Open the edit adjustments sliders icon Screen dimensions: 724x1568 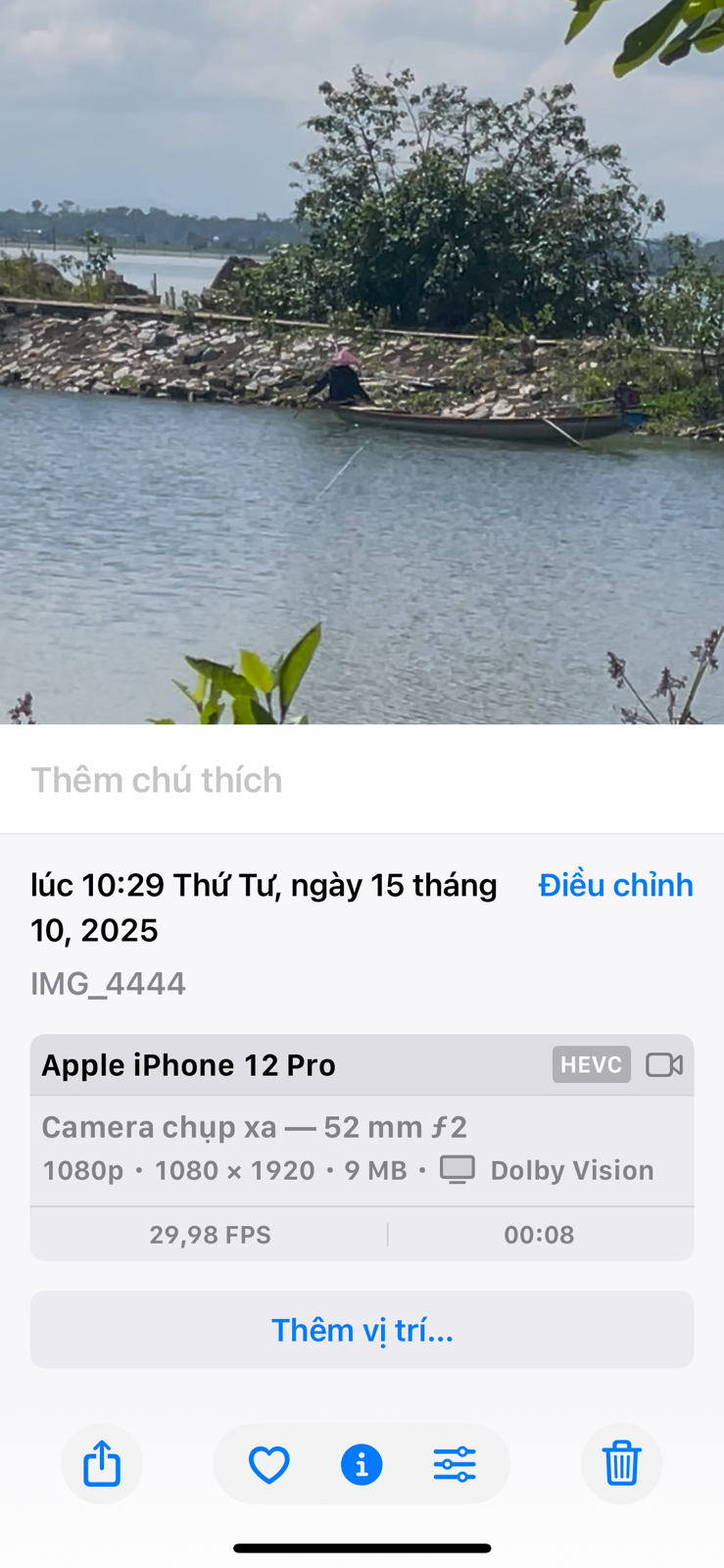[x=455, y=1464]
